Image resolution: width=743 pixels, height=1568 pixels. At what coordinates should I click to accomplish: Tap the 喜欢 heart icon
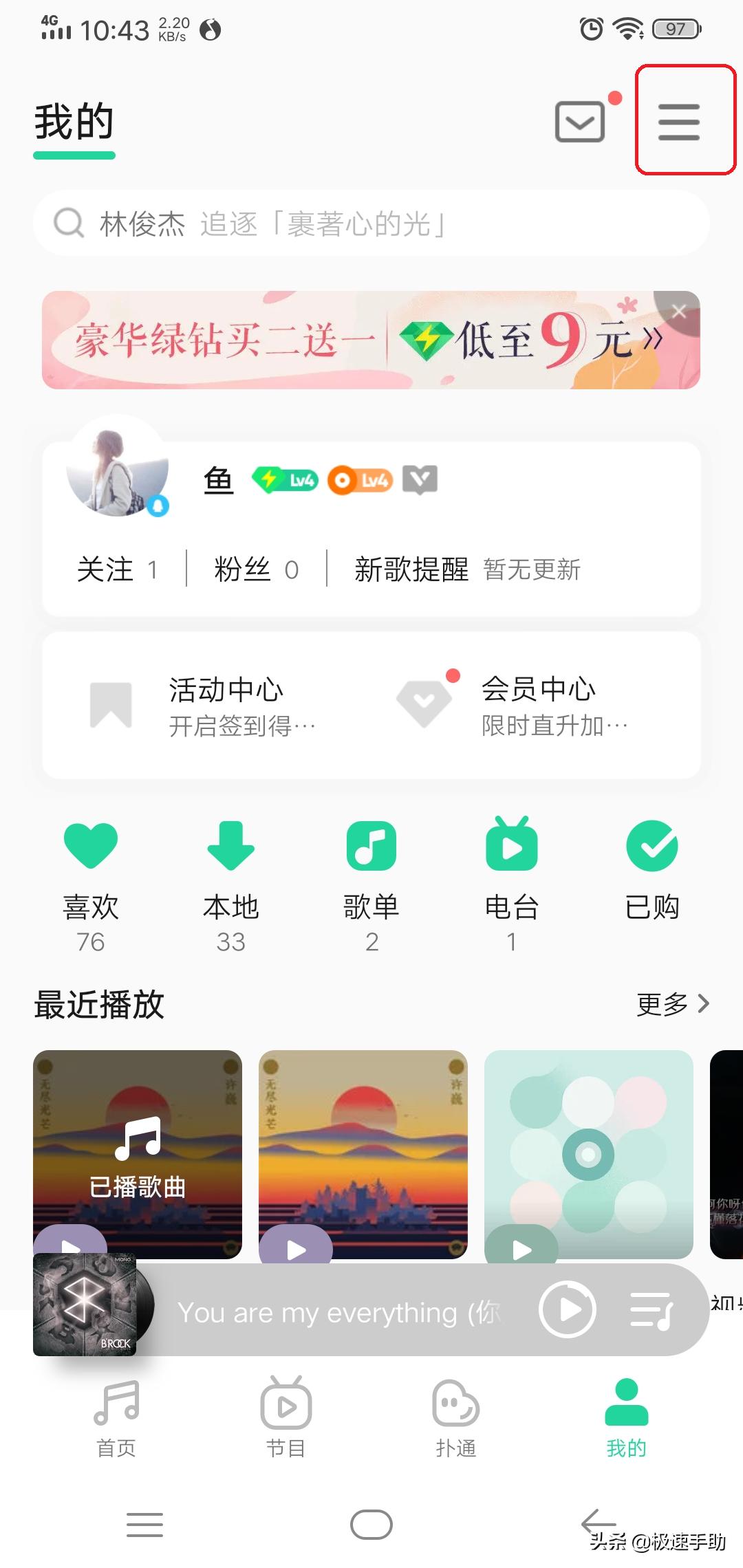point(91,846)
